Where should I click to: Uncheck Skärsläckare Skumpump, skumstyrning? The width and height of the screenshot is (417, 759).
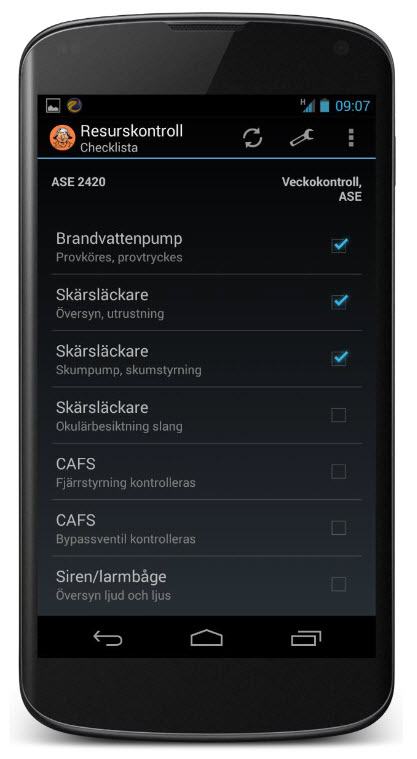tap(339, 358)
